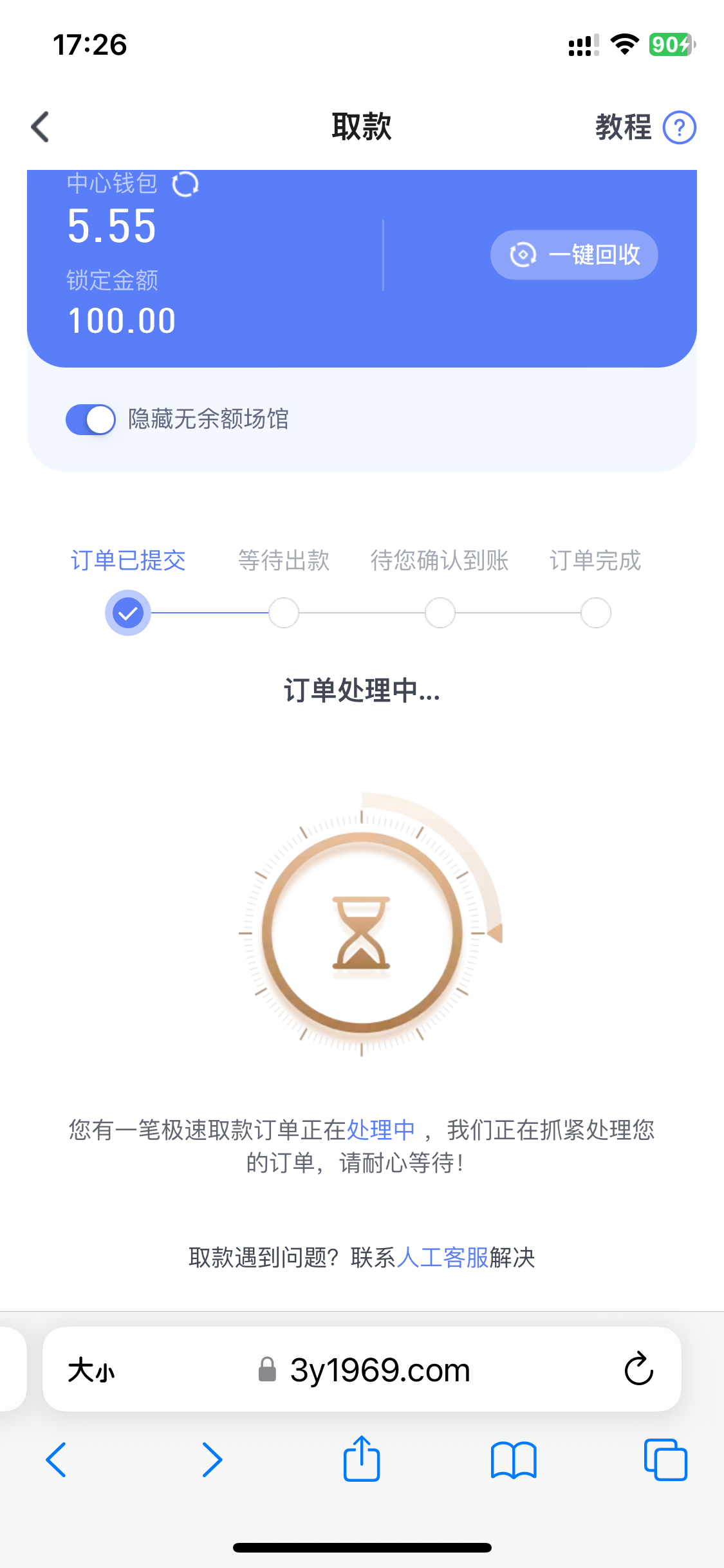Open the 大小 page settings menu

[x=91, y=1370]
